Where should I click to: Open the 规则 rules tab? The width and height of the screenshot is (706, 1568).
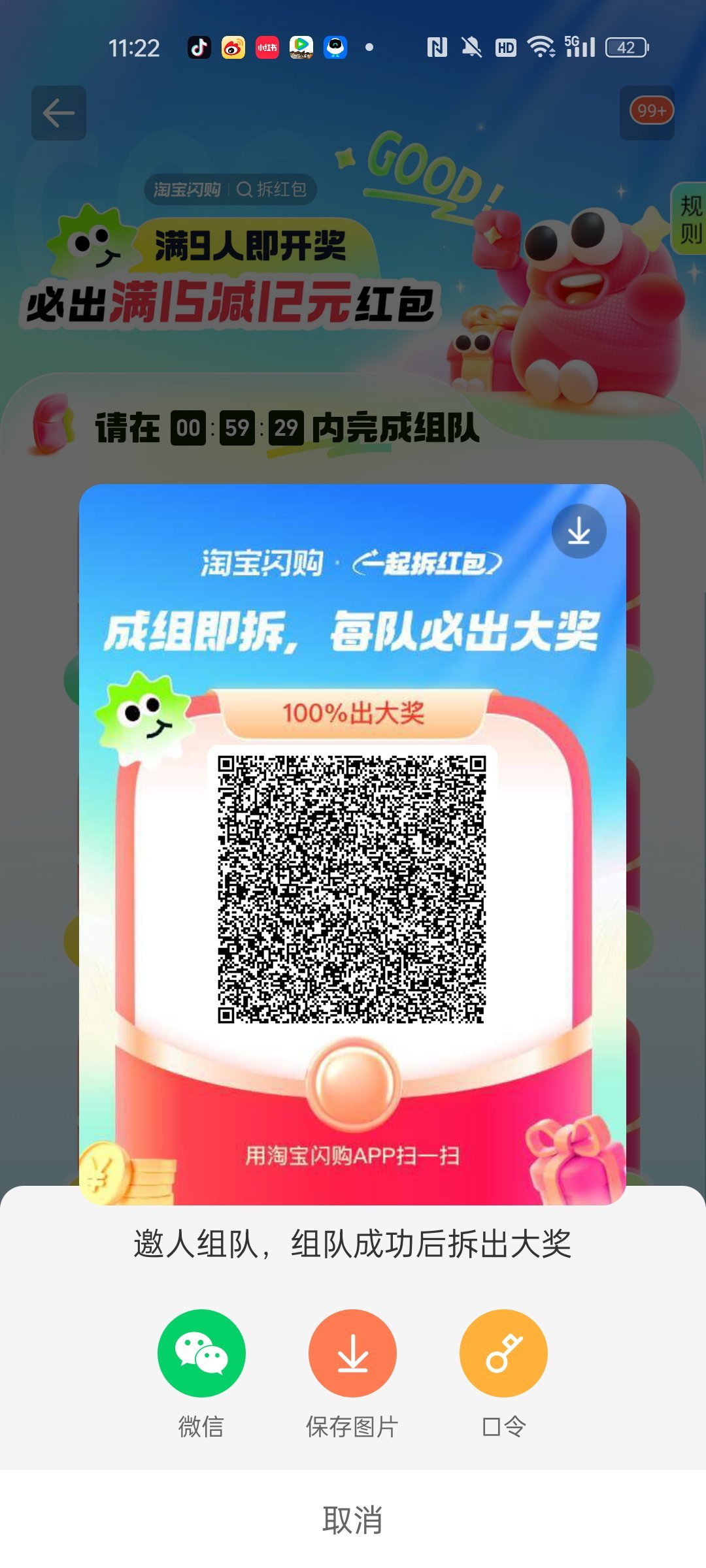coord(690,219)
